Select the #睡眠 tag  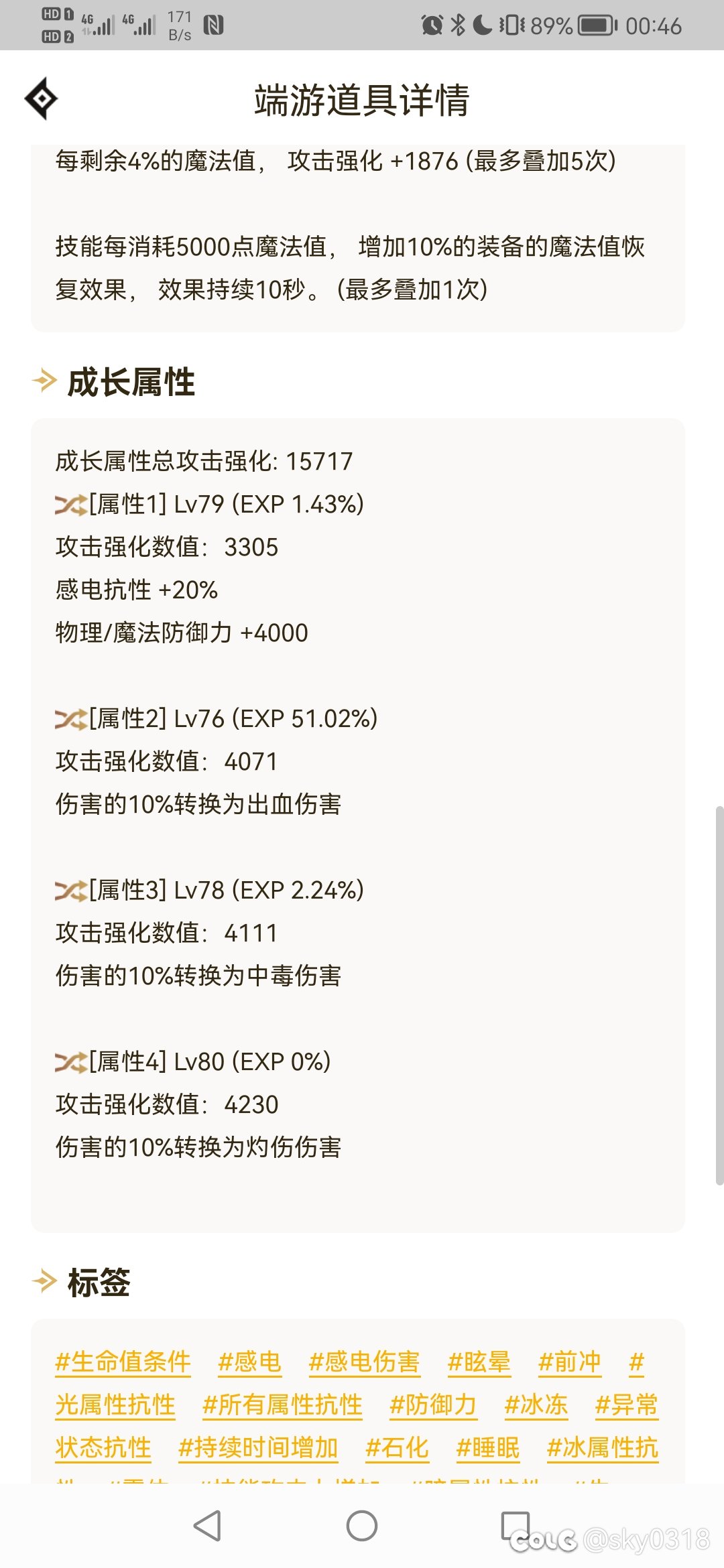coord(488,1448)
